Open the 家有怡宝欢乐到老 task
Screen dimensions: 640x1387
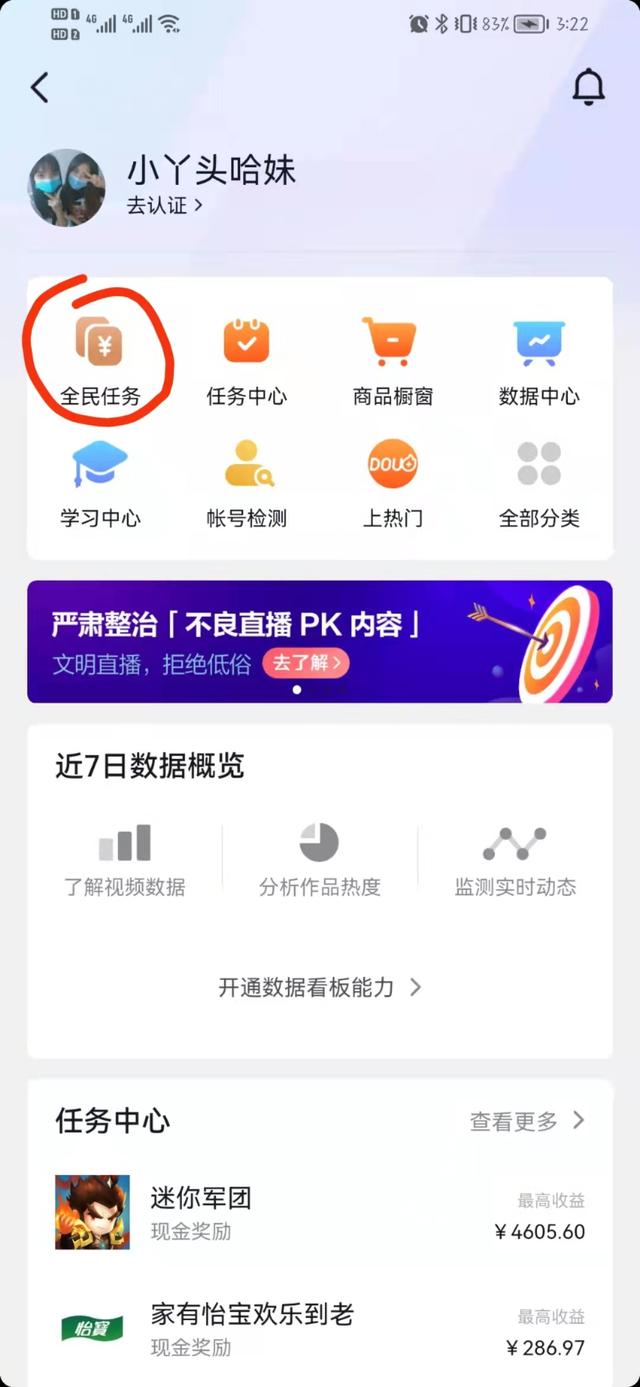(320, 1329)
